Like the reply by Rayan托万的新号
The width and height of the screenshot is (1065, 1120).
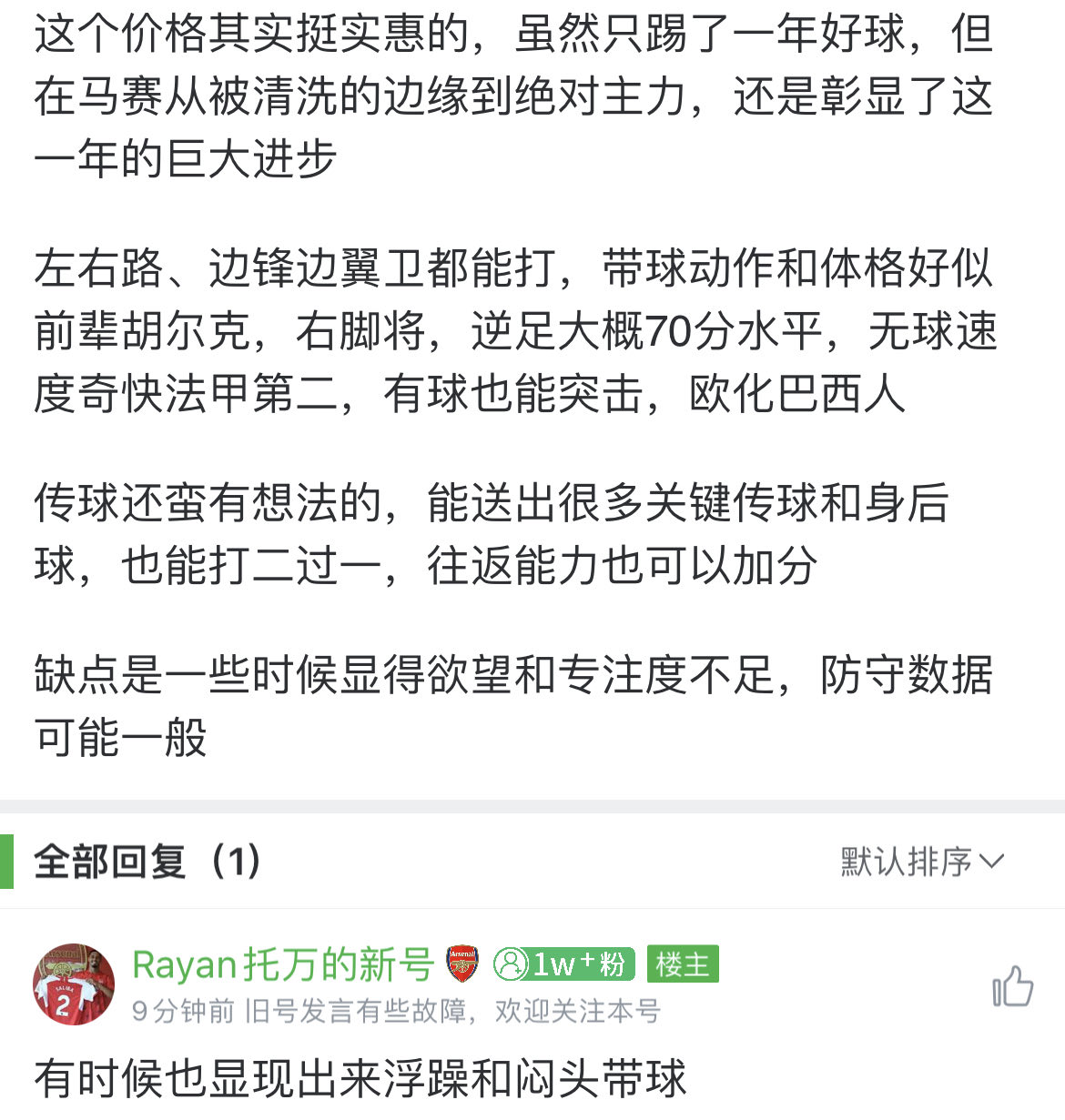tap(1012, 986)
